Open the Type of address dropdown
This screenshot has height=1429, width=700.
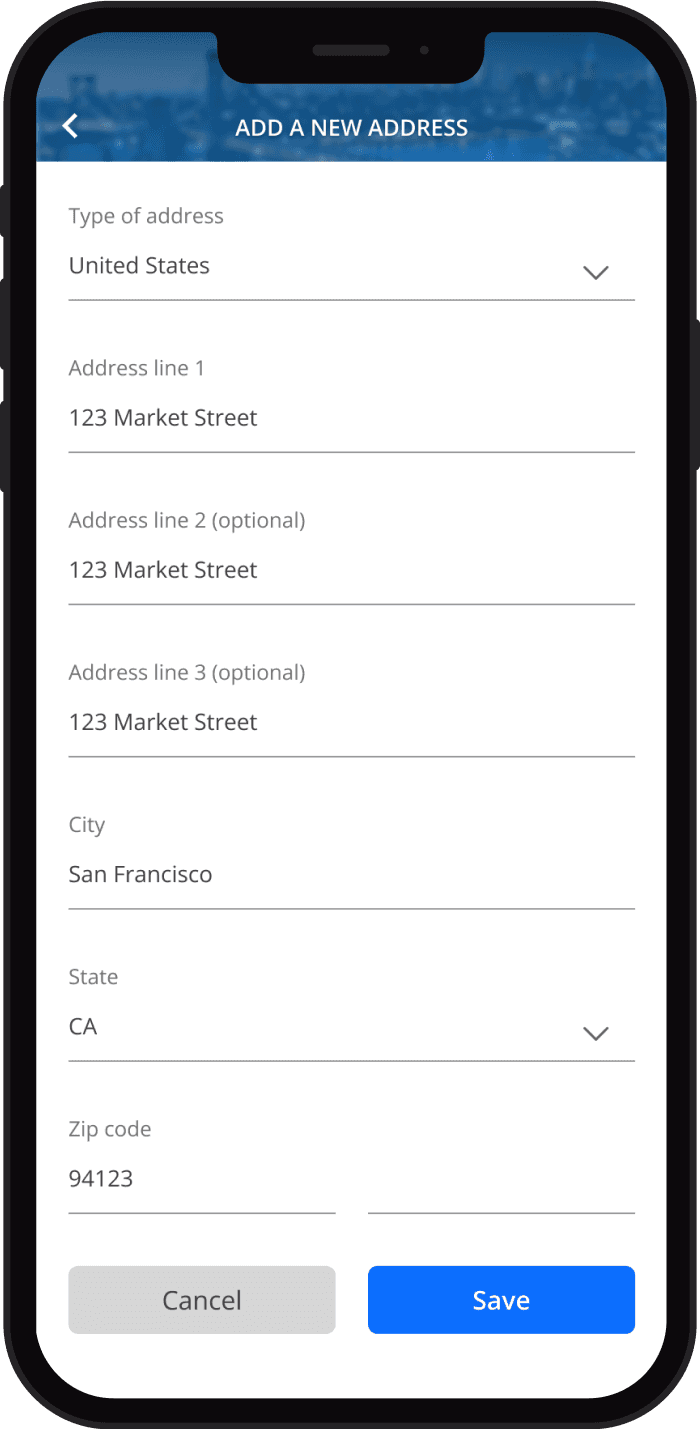pos(350,268)
